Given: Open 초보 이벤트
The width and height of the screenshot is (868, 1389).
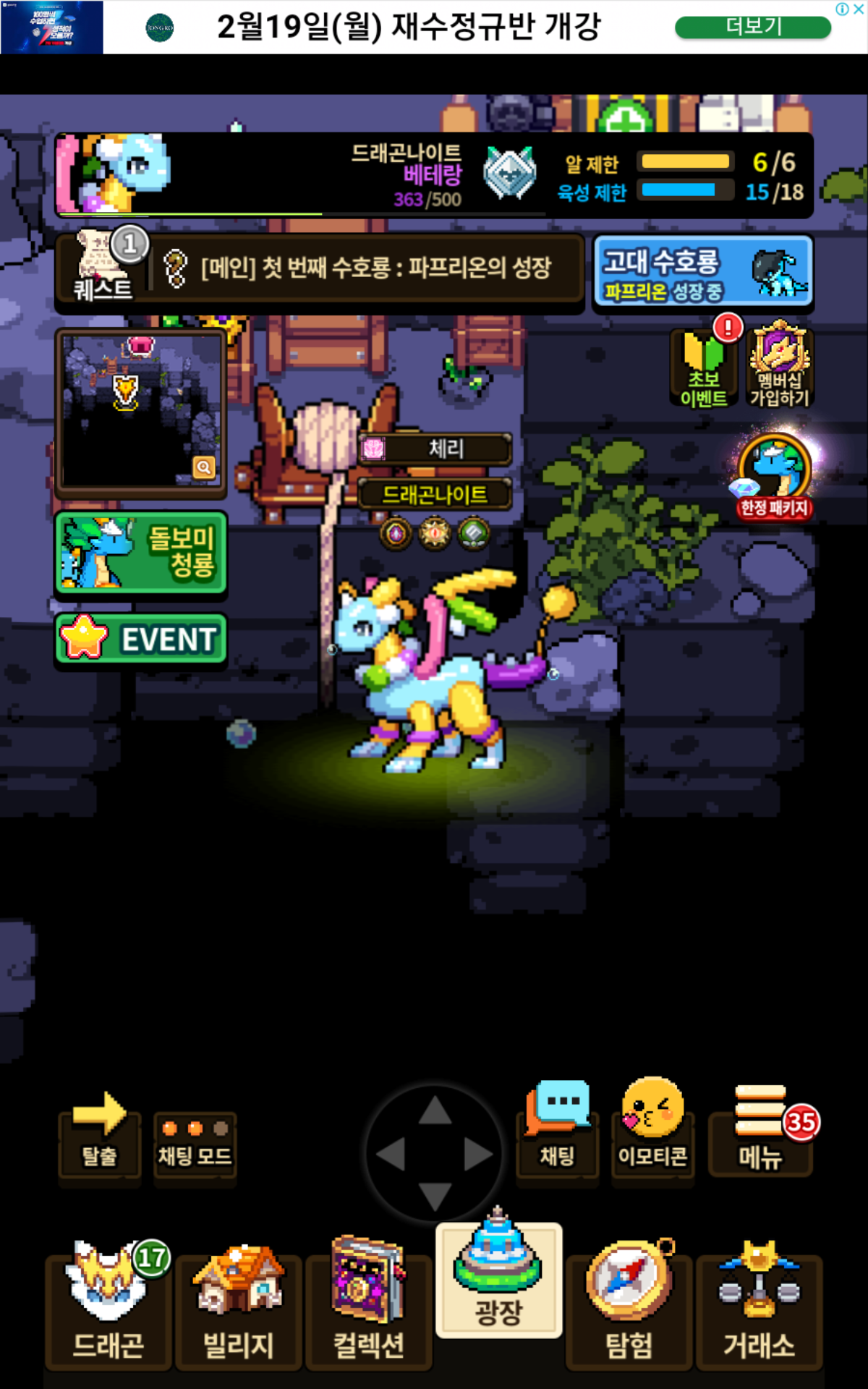Looking at the screenshot, I should (x=704, y=369).
